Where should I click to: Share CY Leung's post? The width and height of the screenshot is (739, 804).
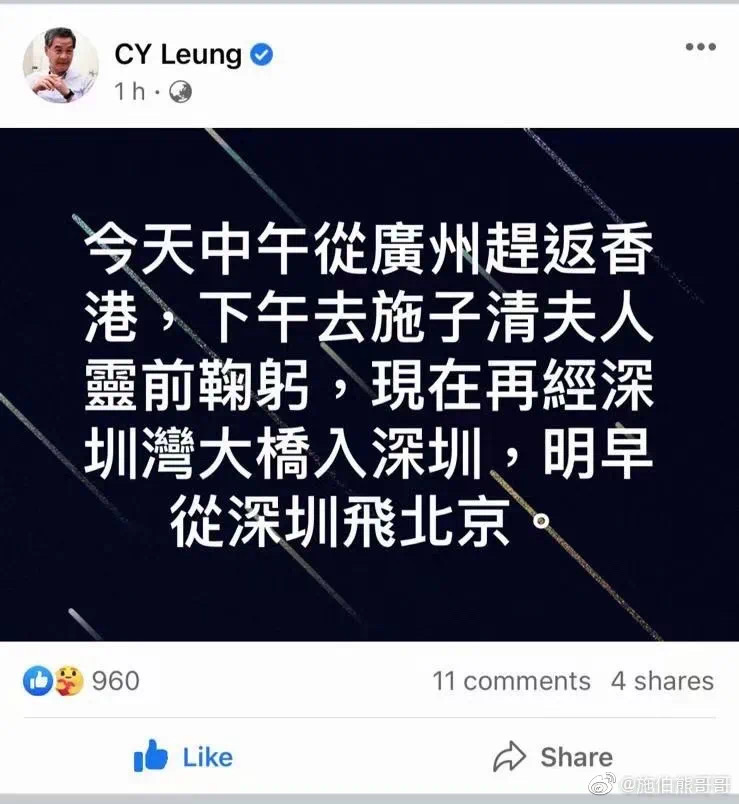pyautogui.click(x=553, y=757)
